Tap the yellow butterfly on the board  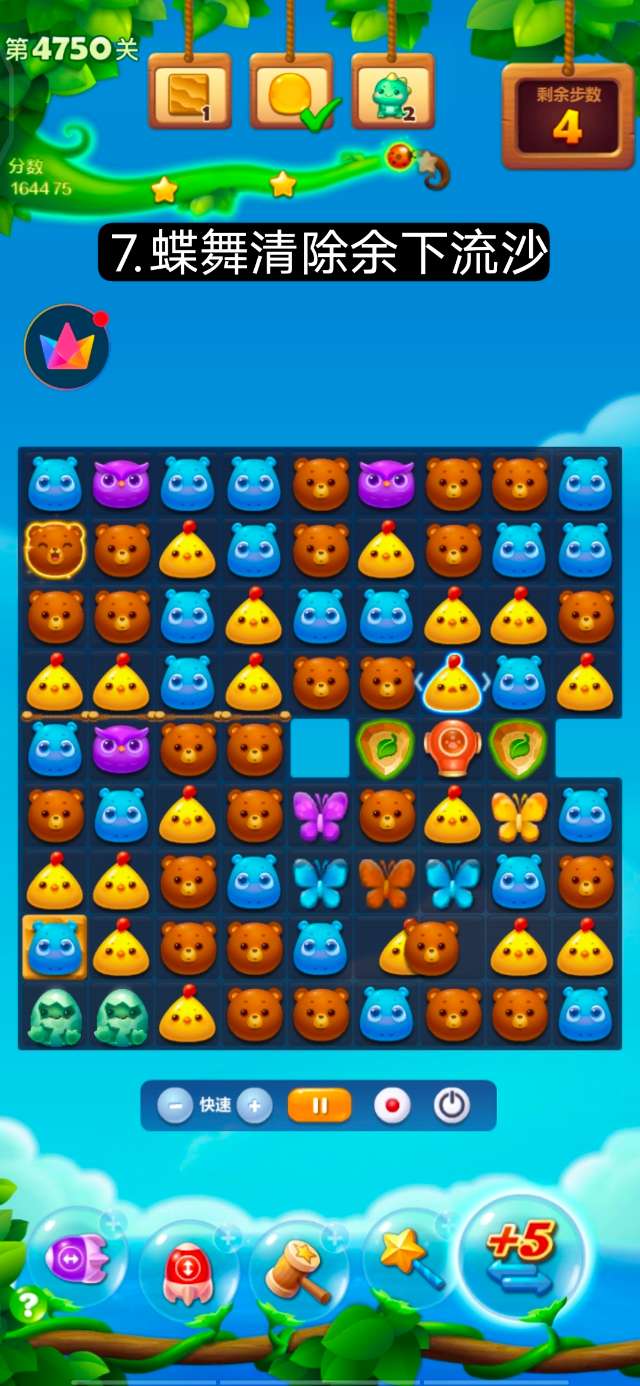pyautogui.click(x=519, y=815)
